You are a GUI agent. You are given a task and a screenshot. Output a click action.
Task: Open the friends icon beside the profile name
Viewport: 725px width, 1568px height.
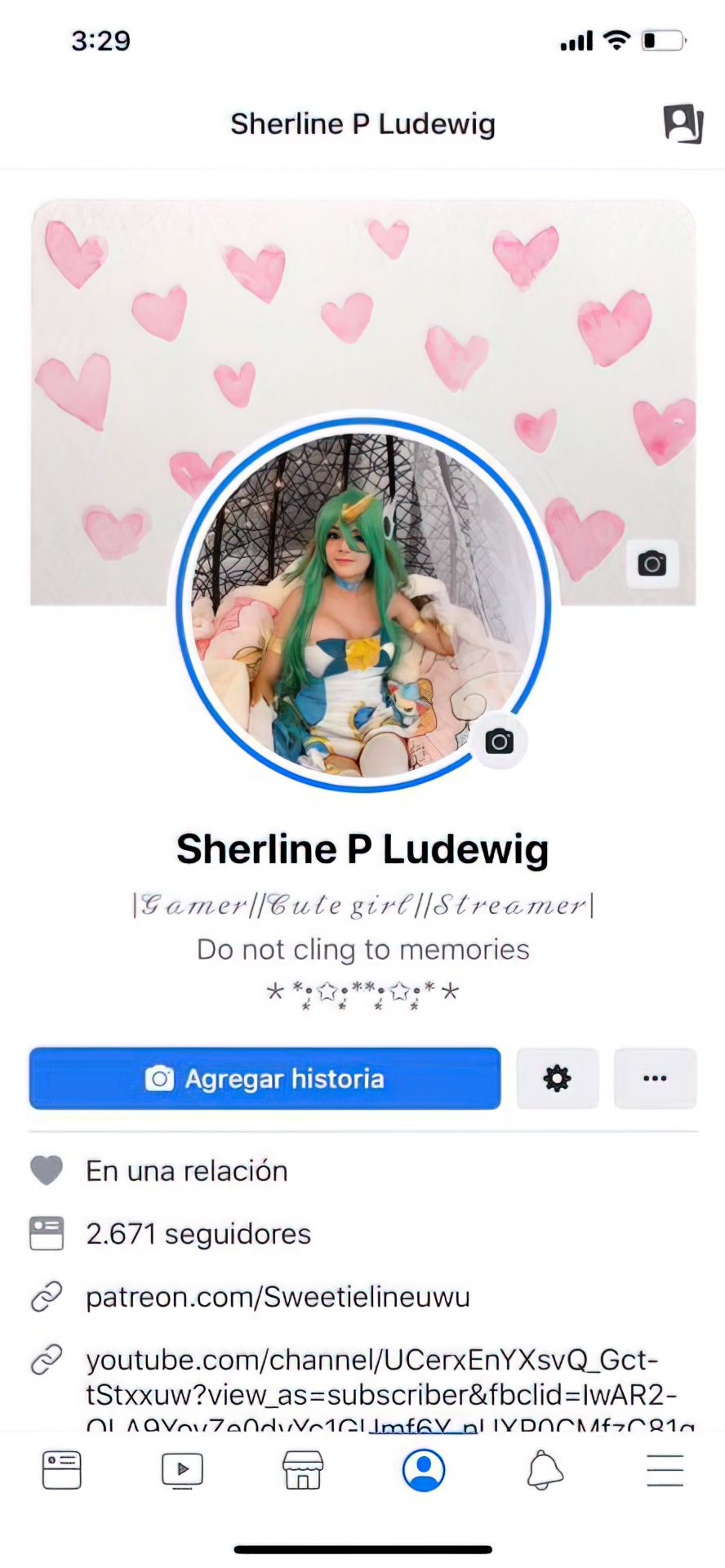[683, 124]
